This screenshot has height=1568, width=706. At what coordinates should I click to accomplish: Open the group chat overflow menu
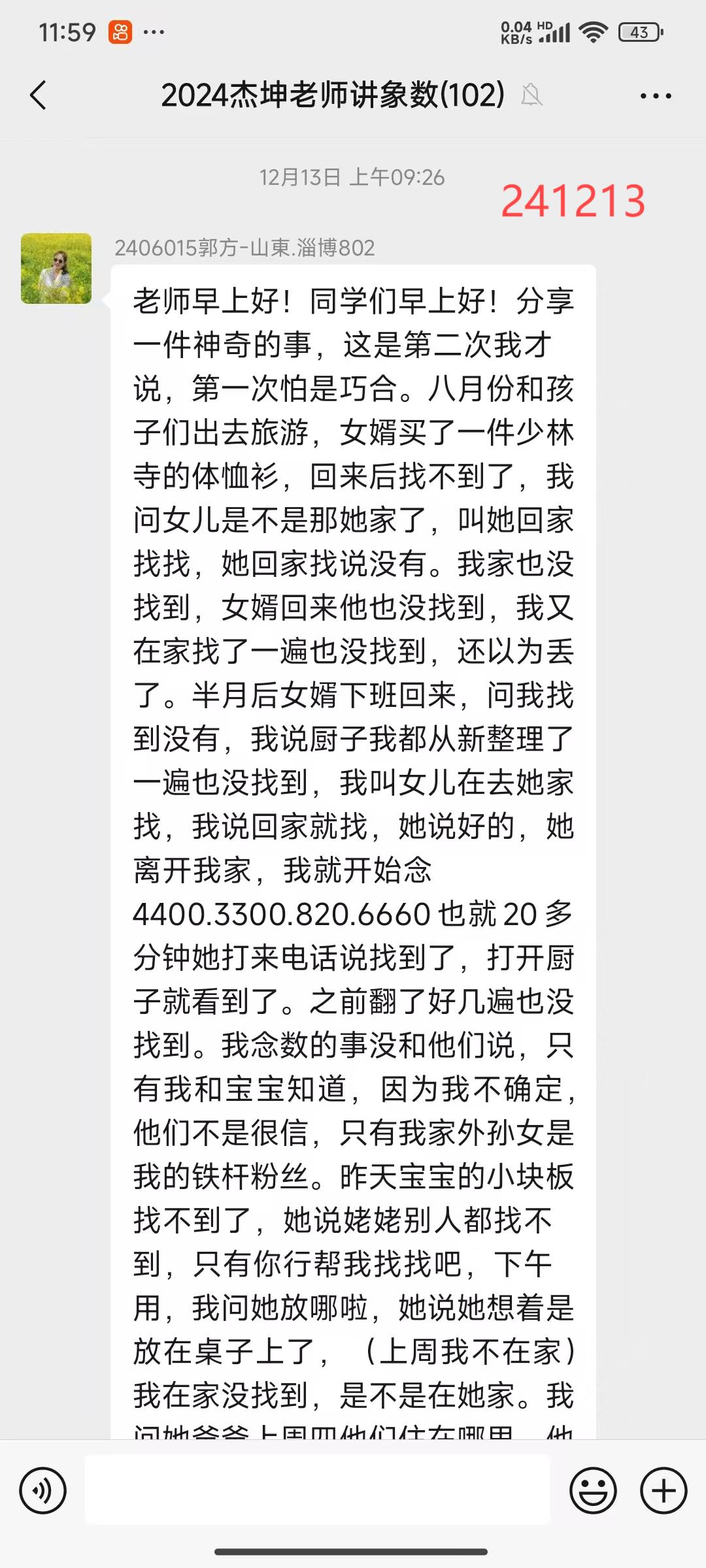656,96
